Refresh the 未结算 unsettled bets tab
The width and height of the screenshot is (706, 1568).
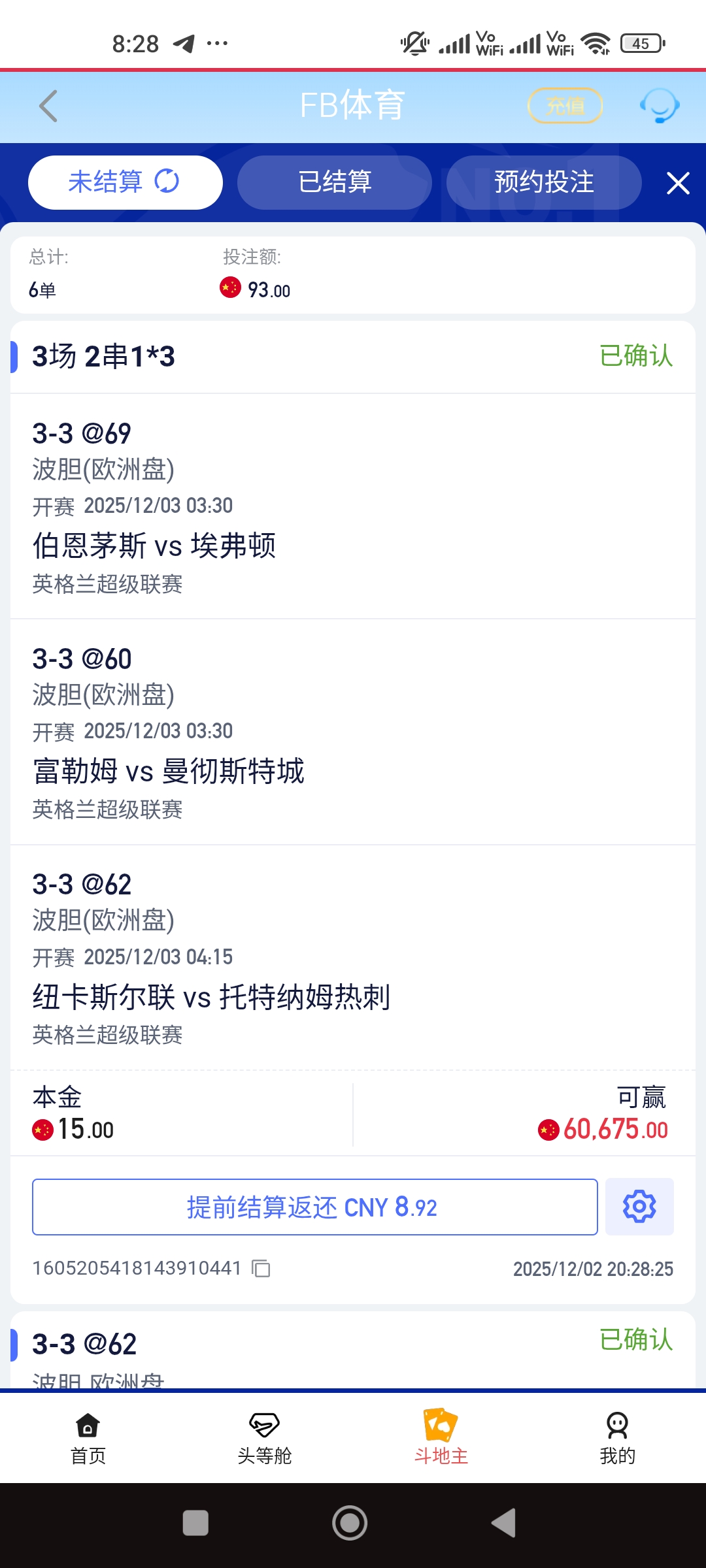point(167,182)
